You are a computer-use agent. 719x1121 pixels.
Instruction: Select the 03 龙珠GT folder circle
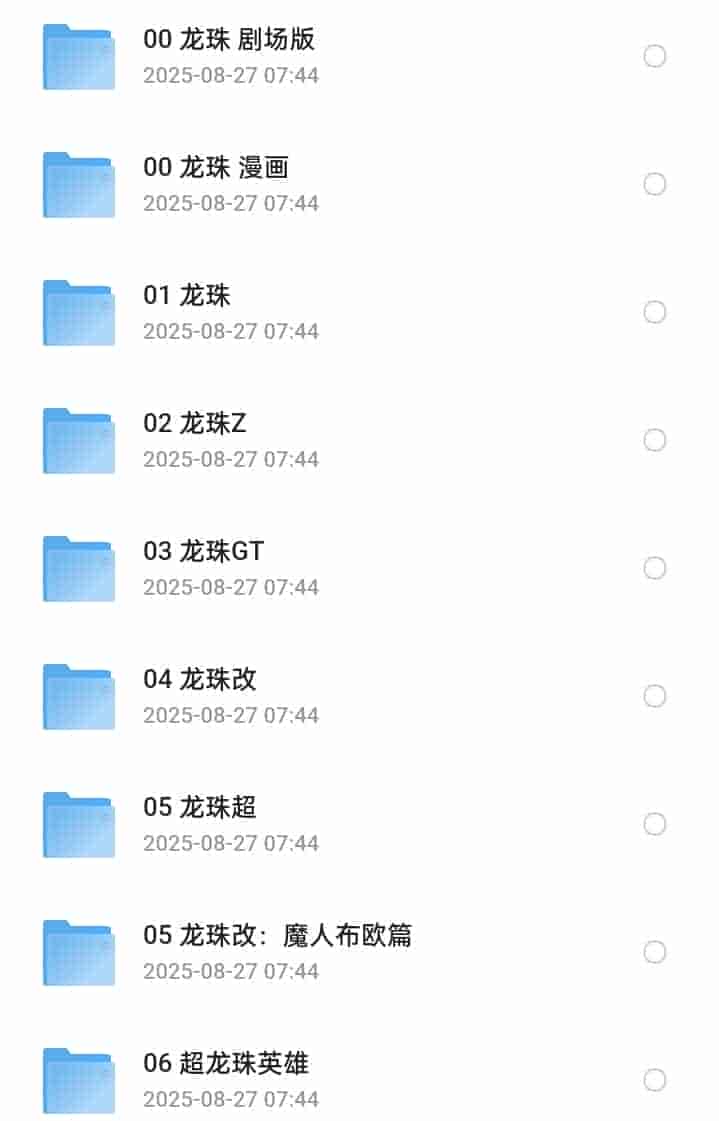pos(655,568)
